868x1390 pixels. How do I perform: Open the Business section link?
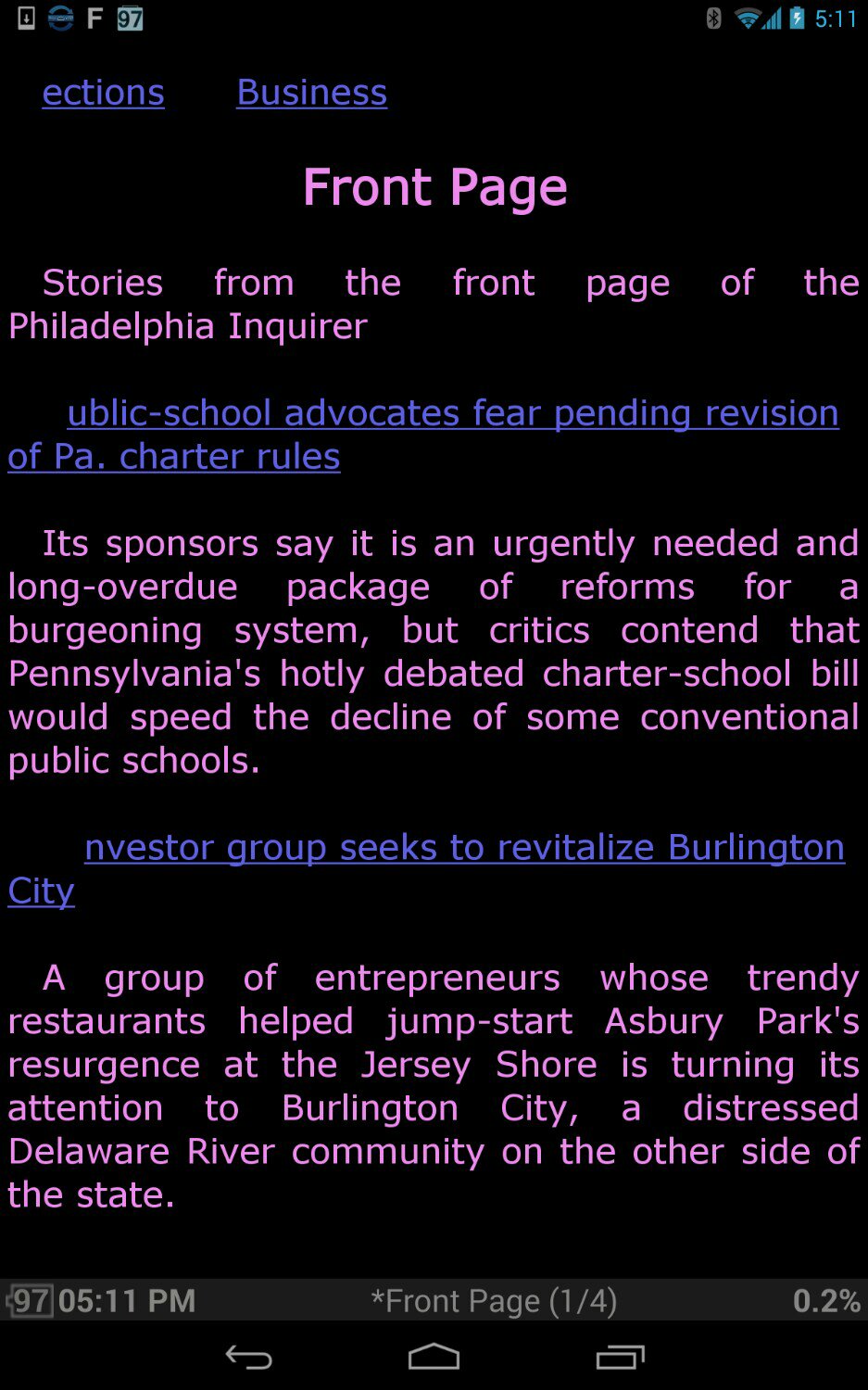point(311,93)
